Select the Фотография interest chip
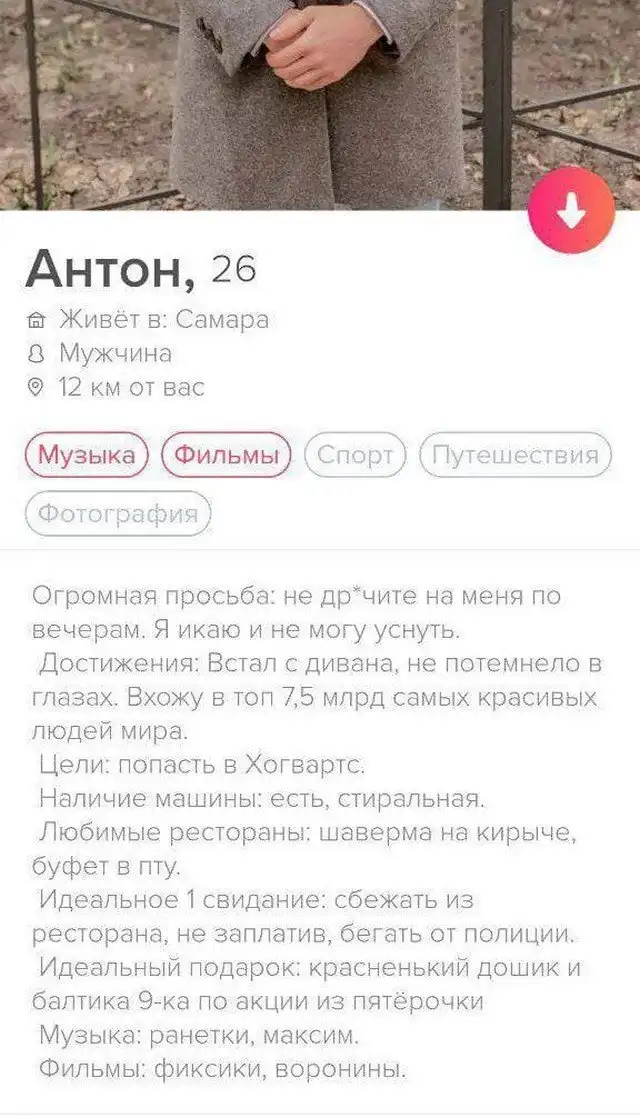This screenshot has height=1118, width=640. (118, 514)
